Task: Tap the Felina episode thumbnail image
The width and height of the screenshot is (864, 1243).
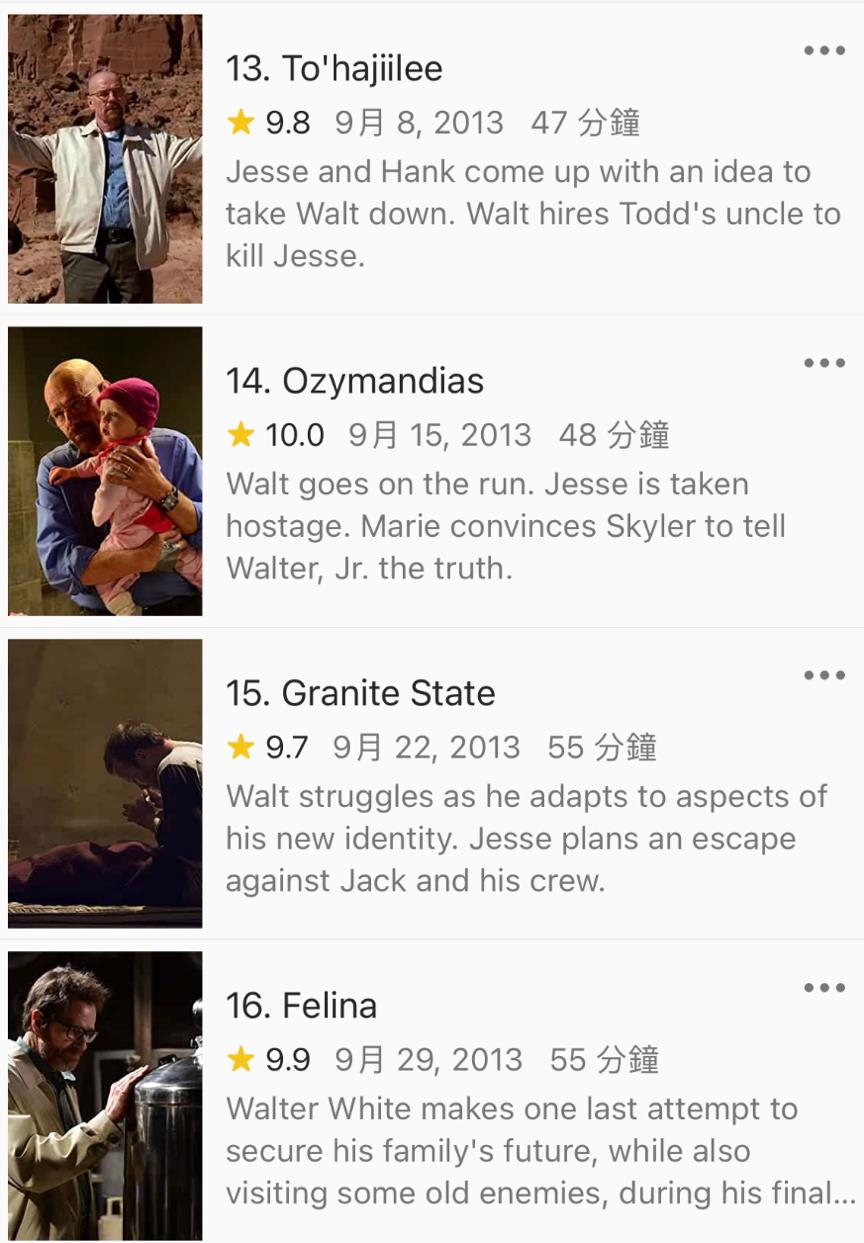Action: click(x=105, y=1095)
